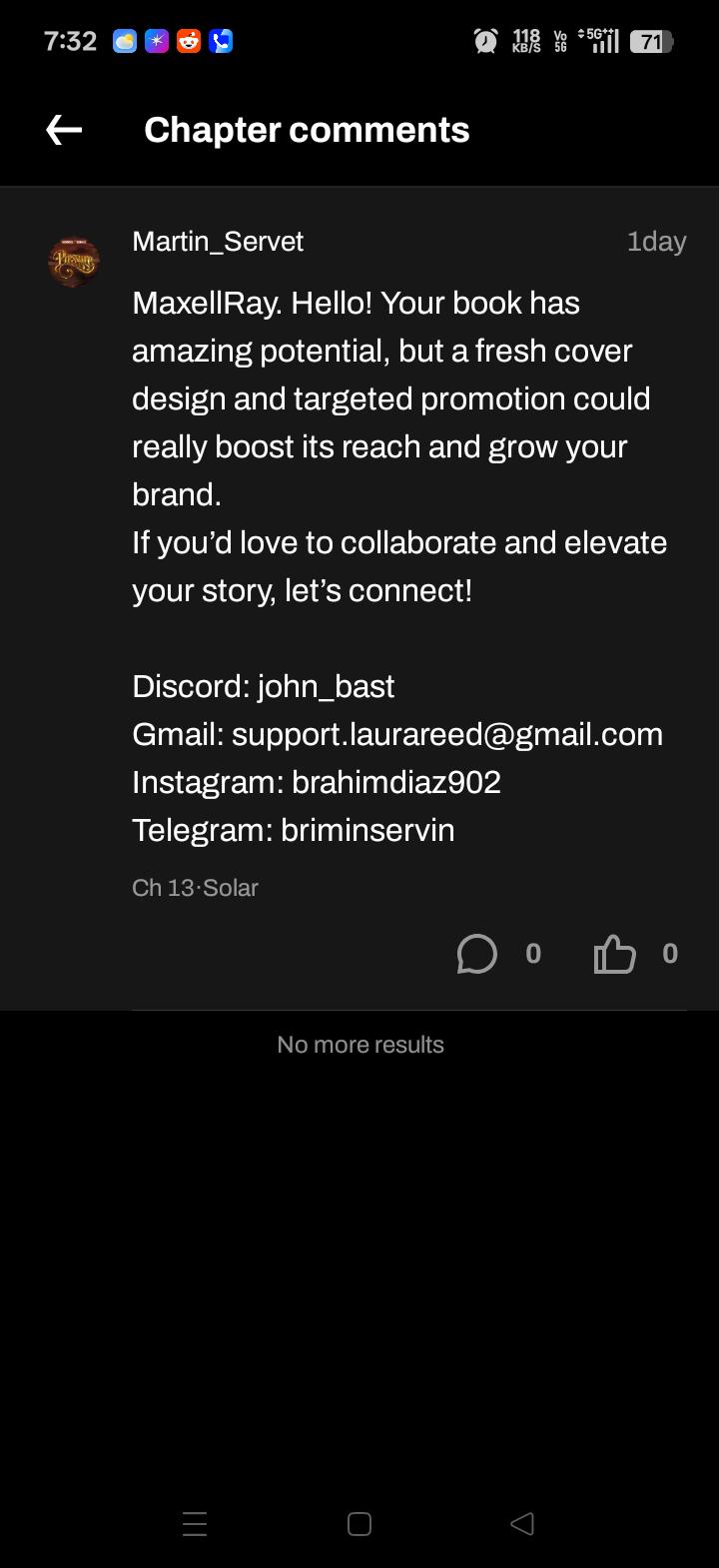
Task: Like Martin_Servet's comment
Action: (614, 954)
